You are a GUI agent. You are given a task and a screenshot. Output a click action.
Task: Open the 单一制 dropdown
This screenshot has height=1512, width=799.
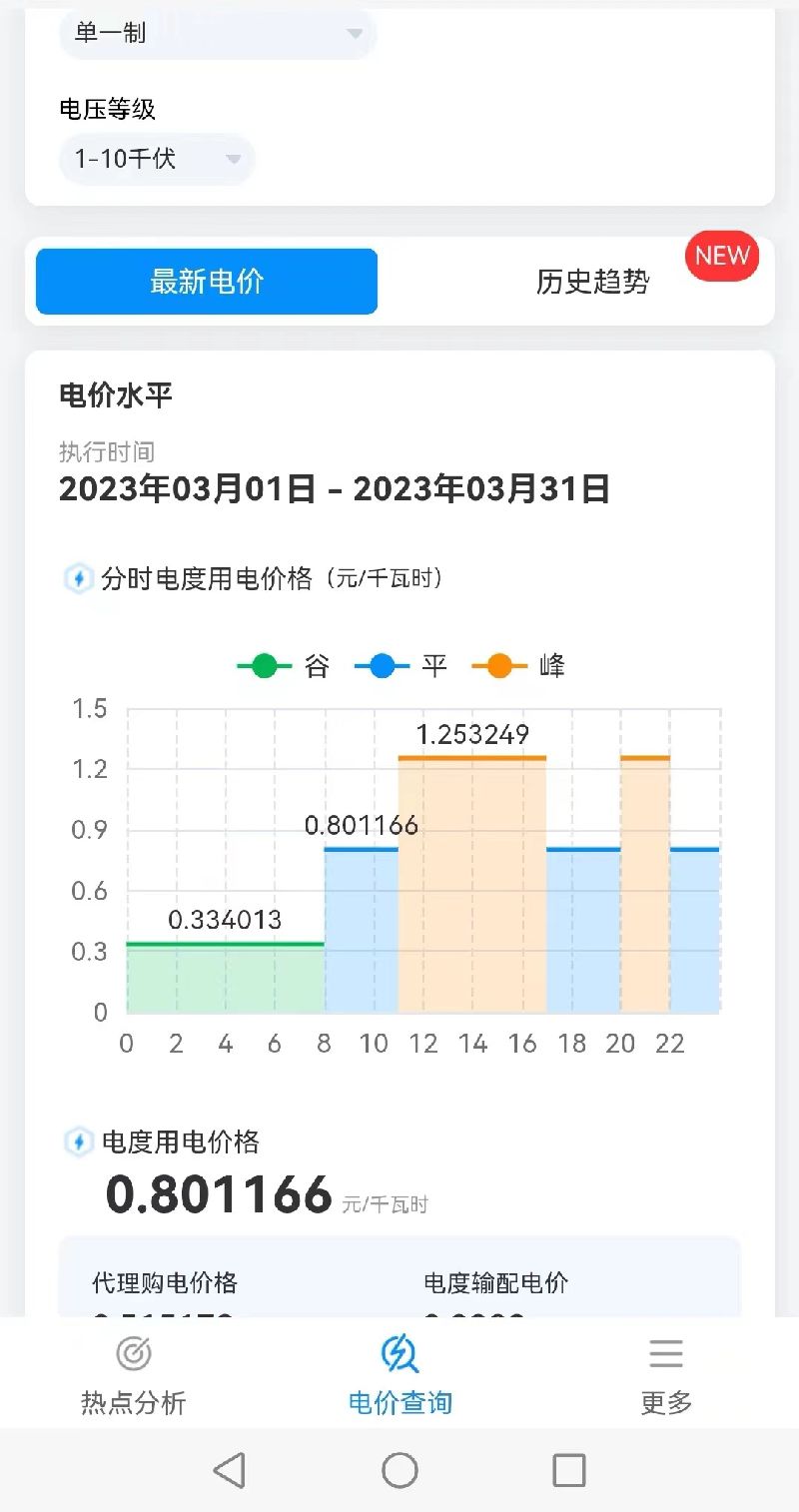click(x=217, y=33)
